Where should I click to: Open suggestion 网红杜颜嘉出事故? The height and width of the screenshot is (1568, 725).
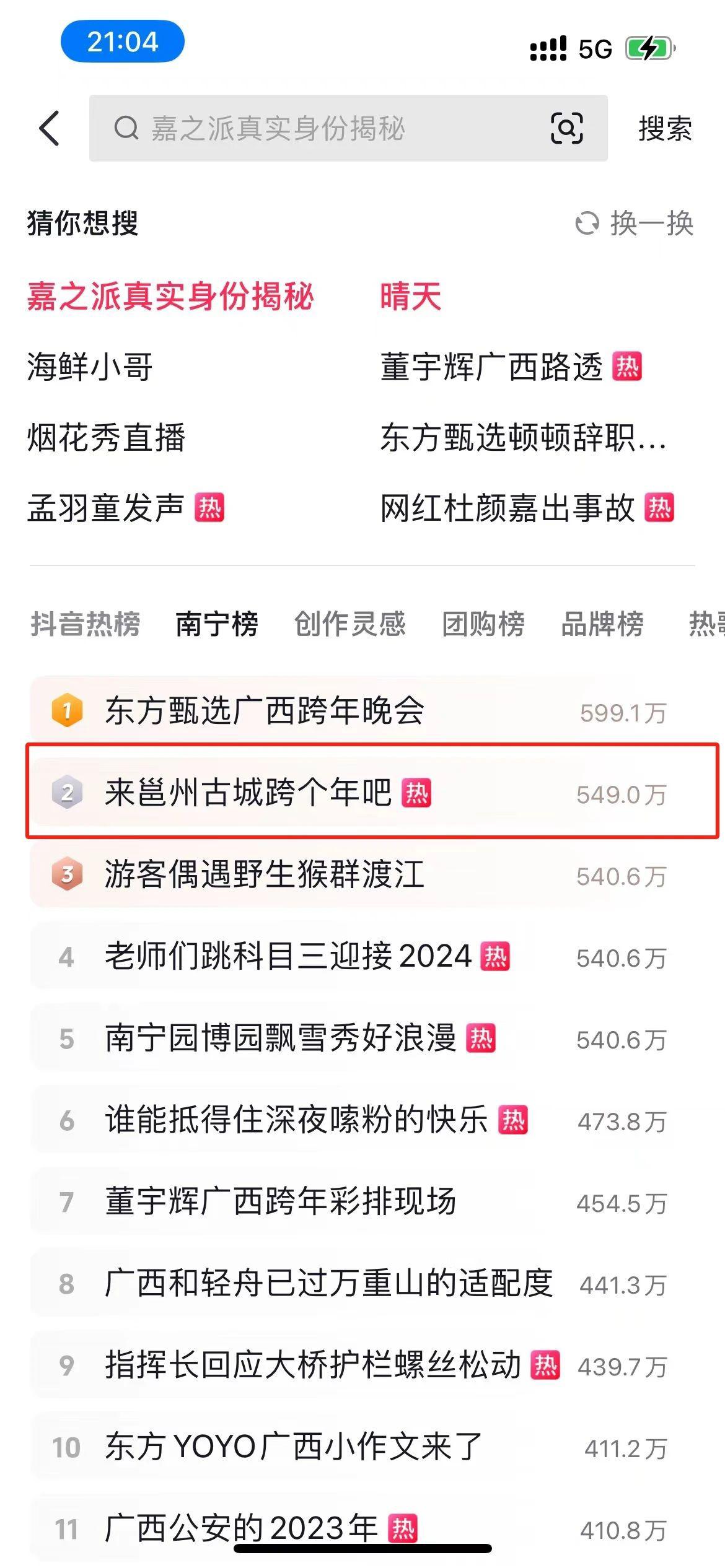[507, 508]
